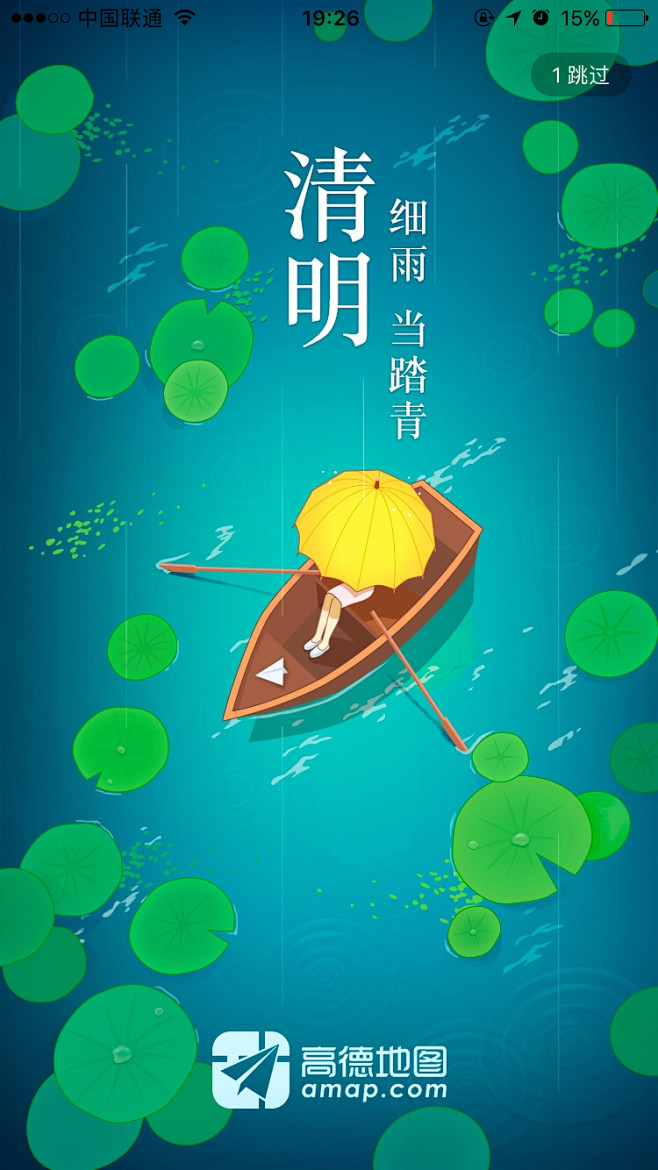
Task: Skip the splash screen via 跳过
Action: pos(581,75)
